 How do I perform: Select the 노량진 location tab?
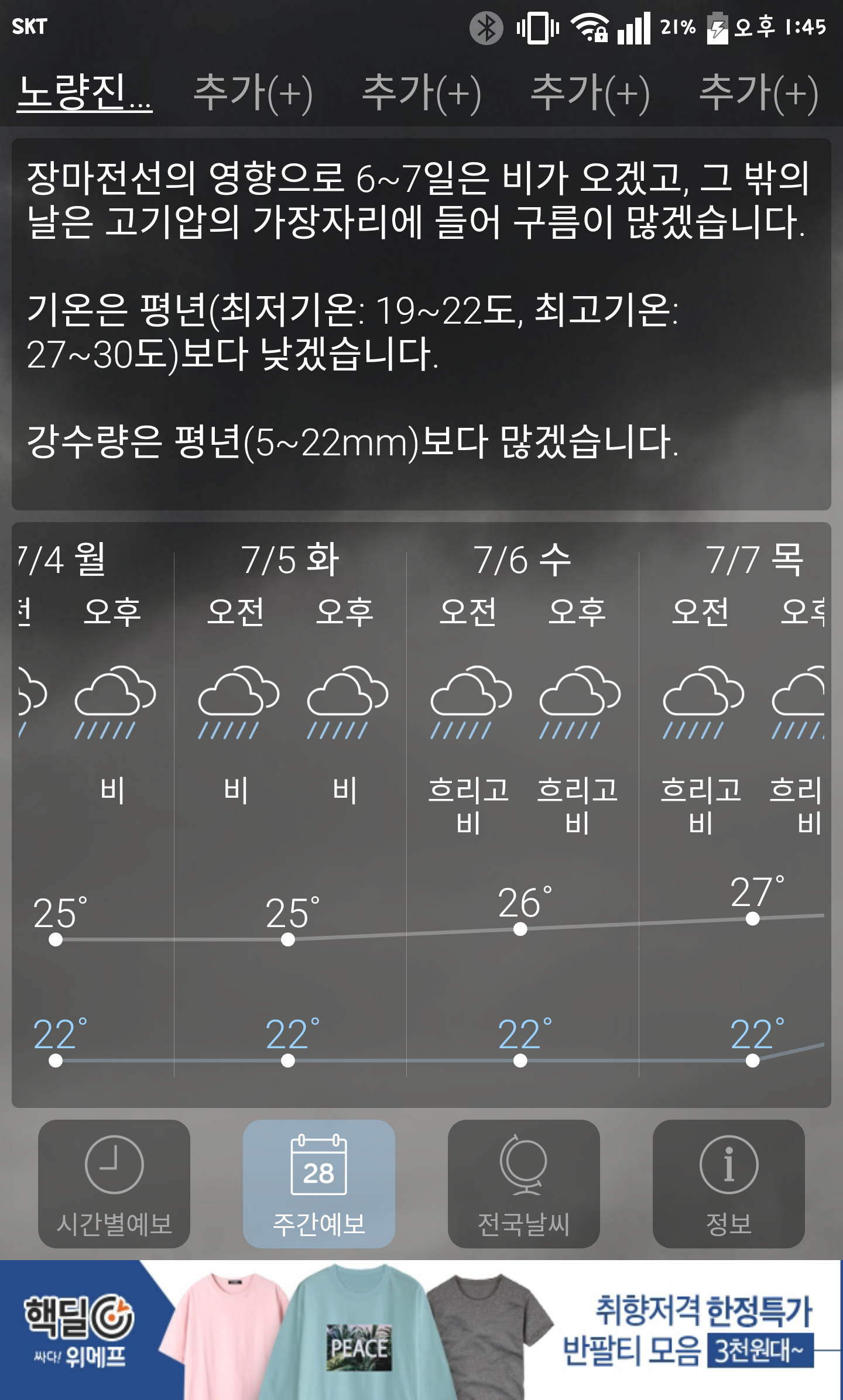(x=84, y=92)
